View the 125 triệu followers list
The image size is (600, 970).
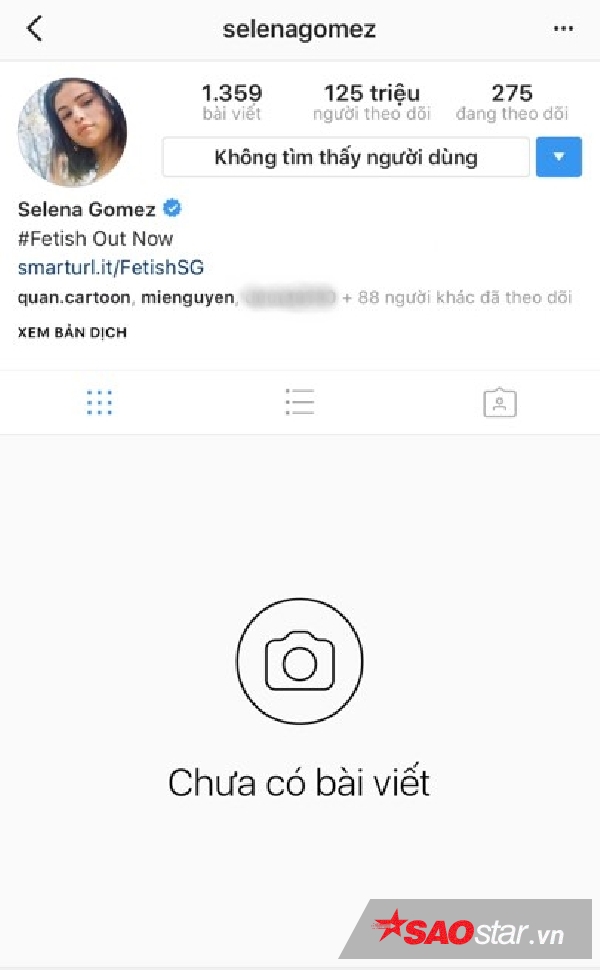(371, 102)
